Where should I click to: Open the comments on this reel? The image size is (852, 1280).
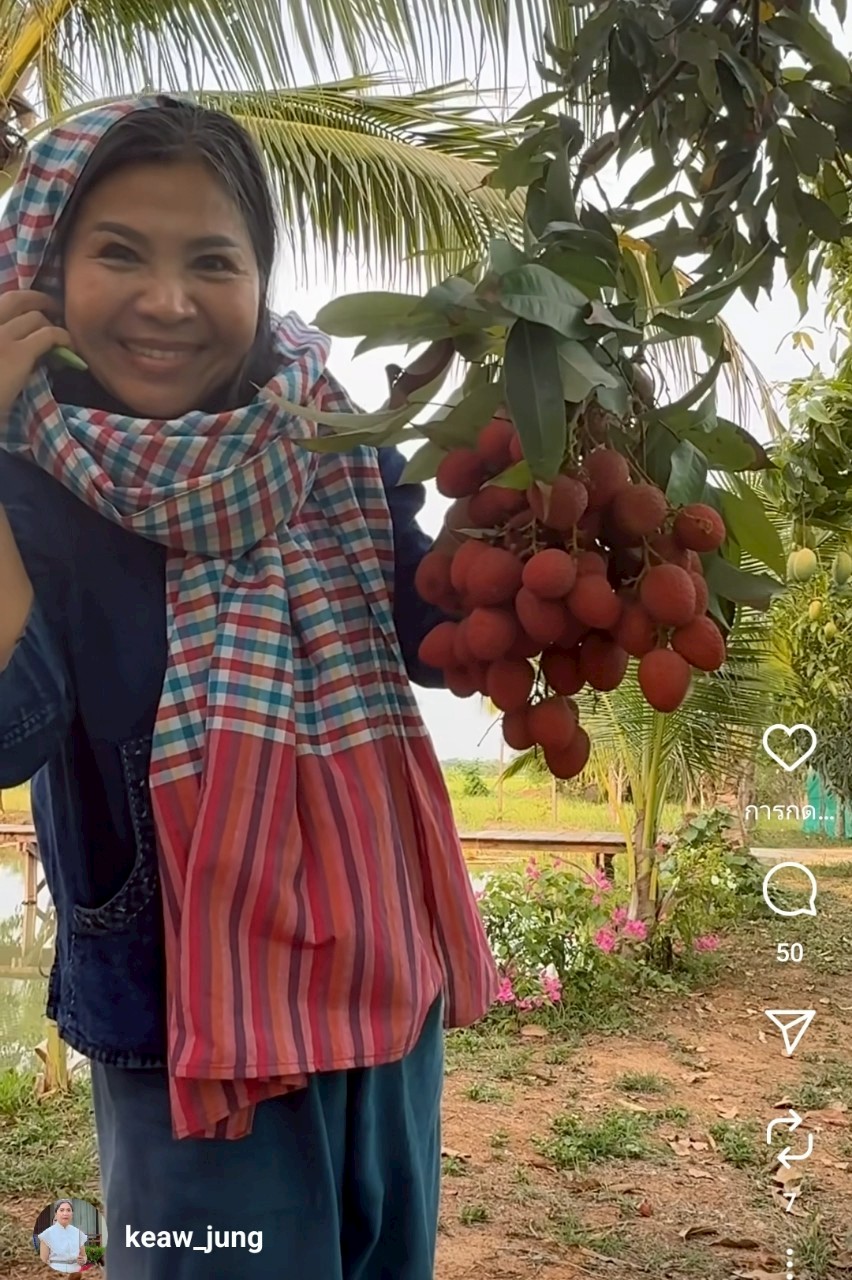point(789,889)
